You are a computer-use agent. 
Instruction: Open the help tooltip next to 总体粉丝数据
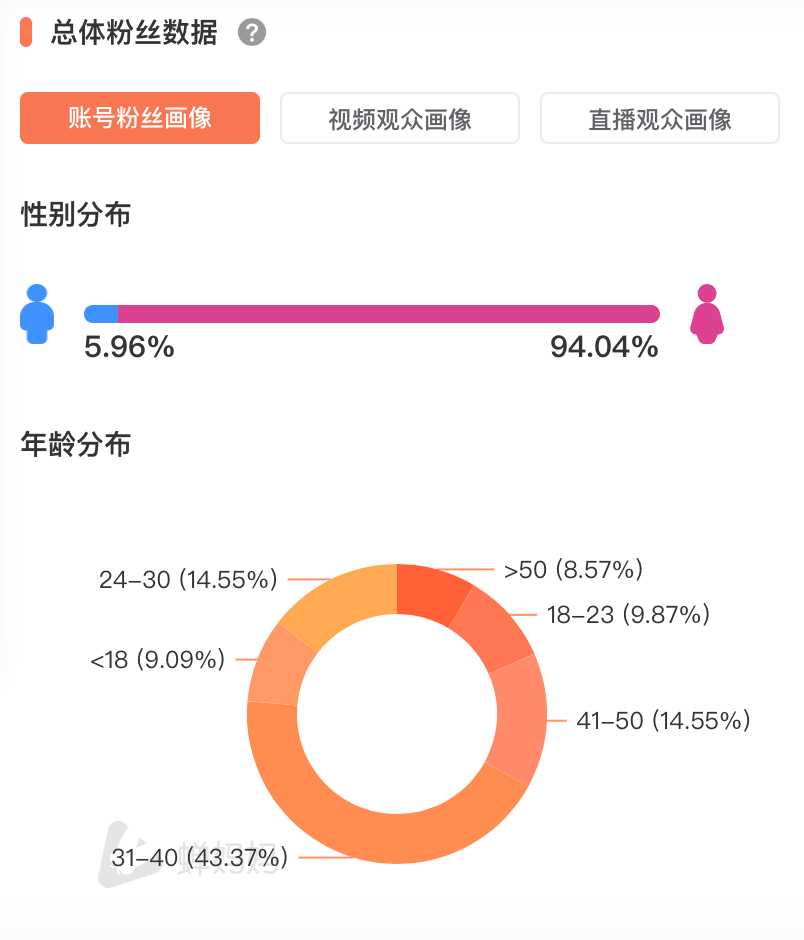pos(252,33)
